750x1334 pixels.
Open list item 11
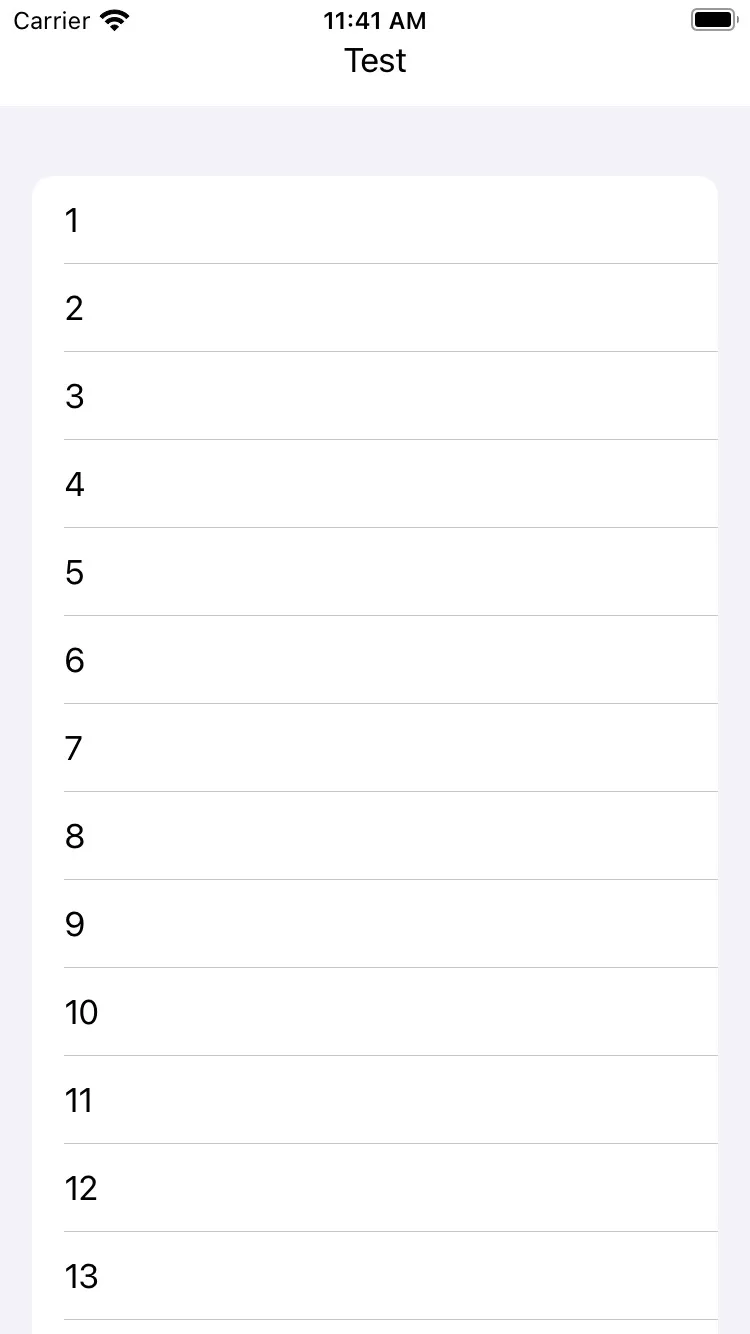(x=375, y=1100)
